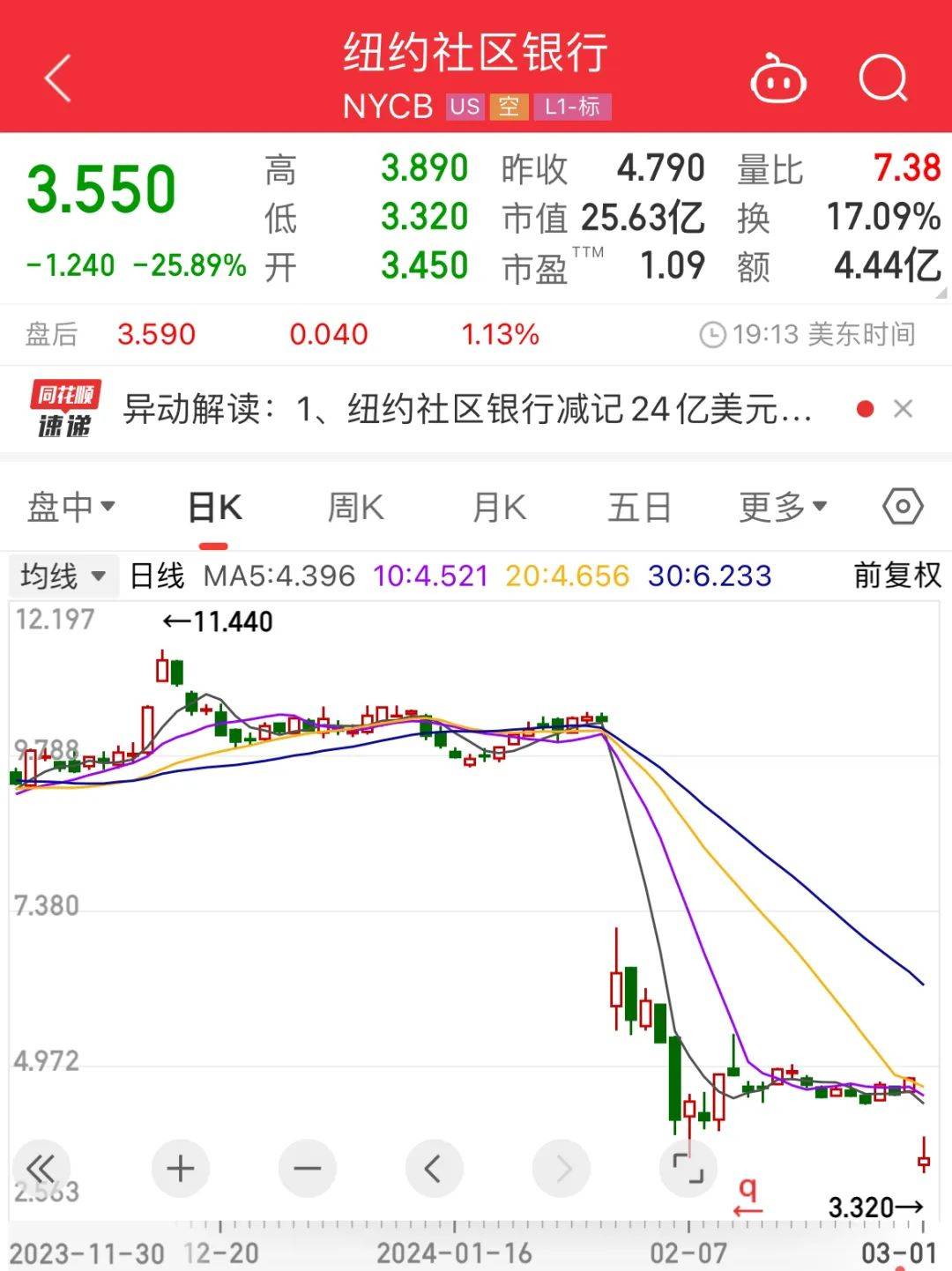Image resolution: width=952 pixels, height=1271 pixels.
Task: Select the 日K tab
Action: (x=215, y=508)
